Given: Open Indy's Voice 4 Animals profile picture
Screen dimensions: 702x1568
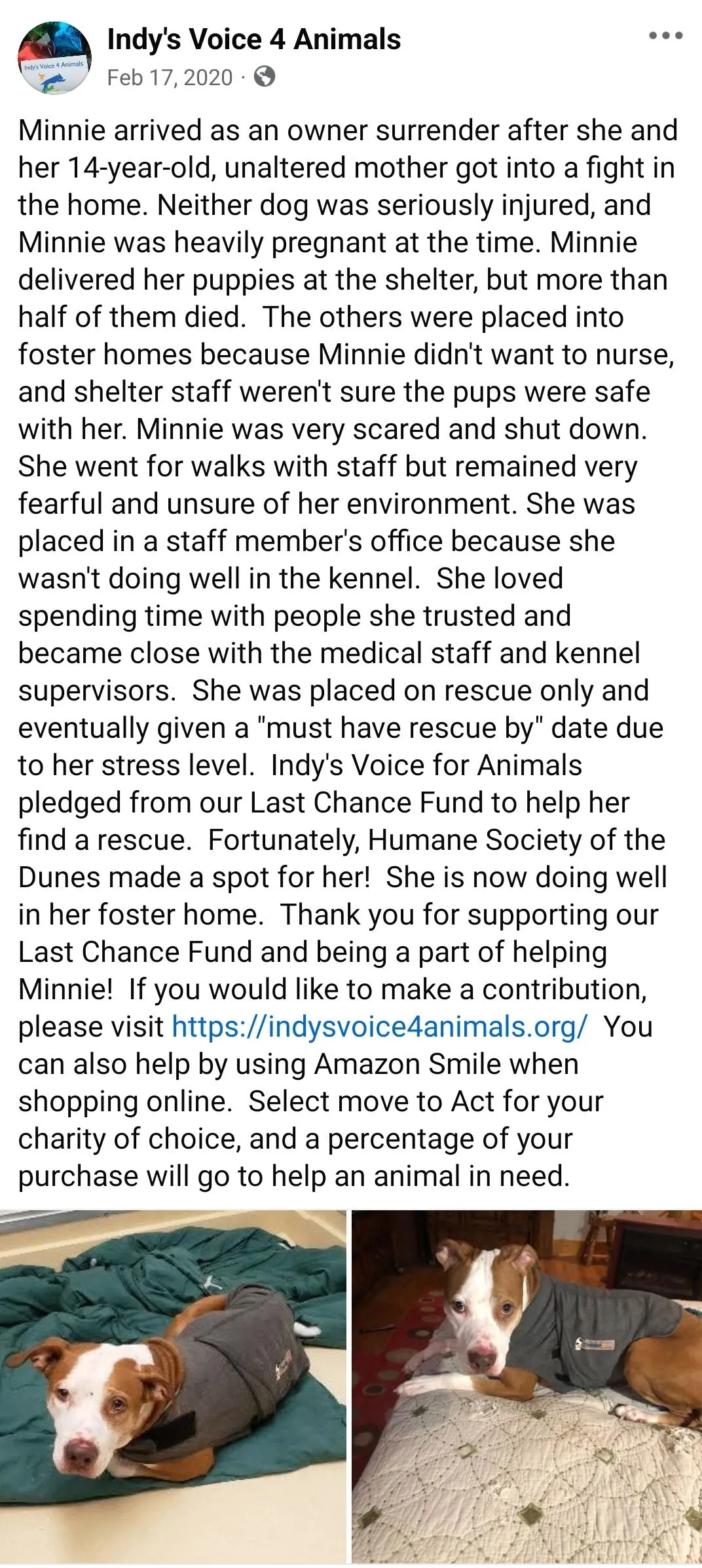Looking at the screenshot, I should [x=54, y=58].
